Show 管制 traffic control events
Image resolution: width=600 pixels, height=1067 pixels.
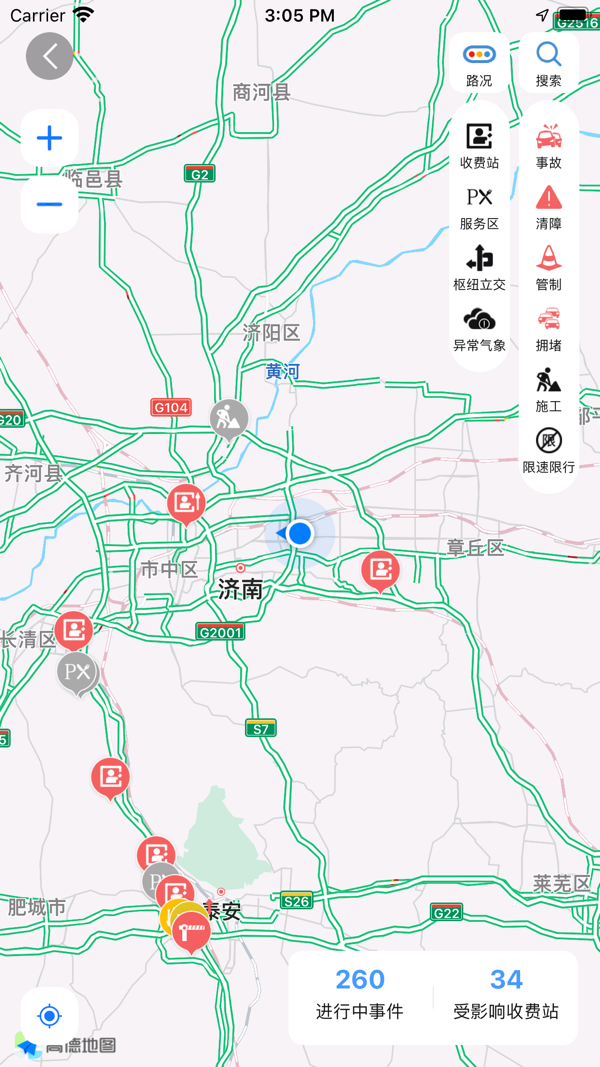pyautogui.click(x=548, y=268)
